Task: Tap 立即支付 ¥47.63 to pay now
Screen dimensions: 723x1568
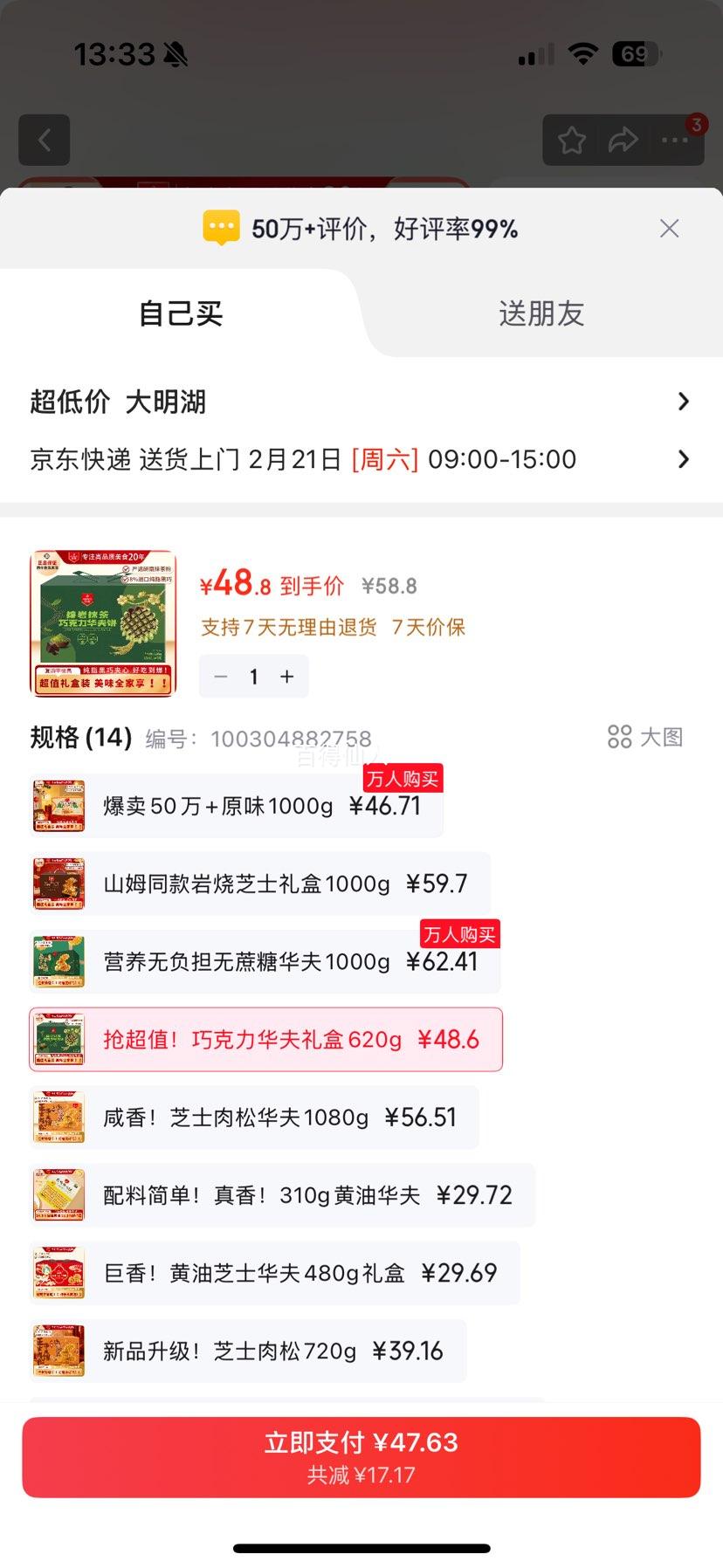Action: (361, 1456)
